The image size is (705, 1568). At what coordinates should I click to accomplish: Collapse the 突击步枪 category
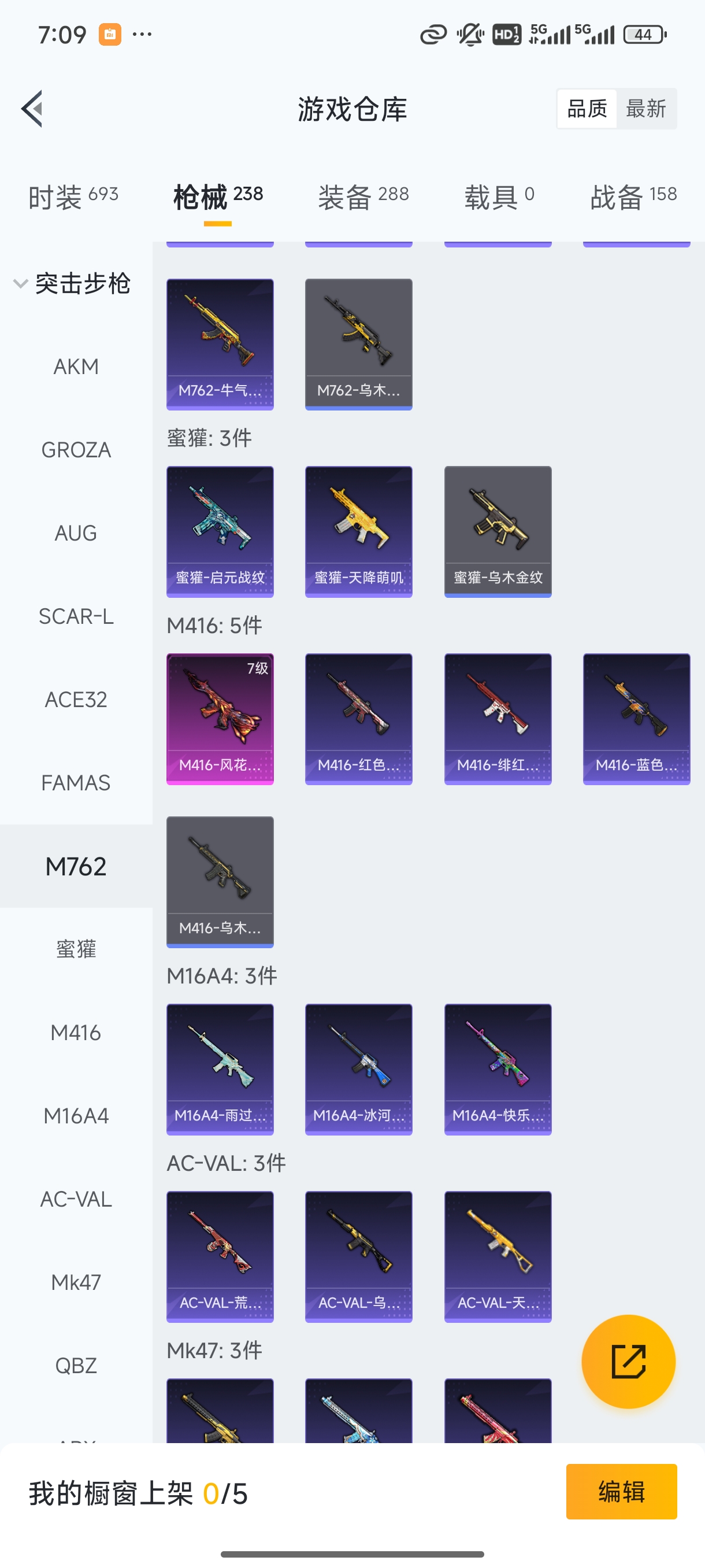[72, 284]
